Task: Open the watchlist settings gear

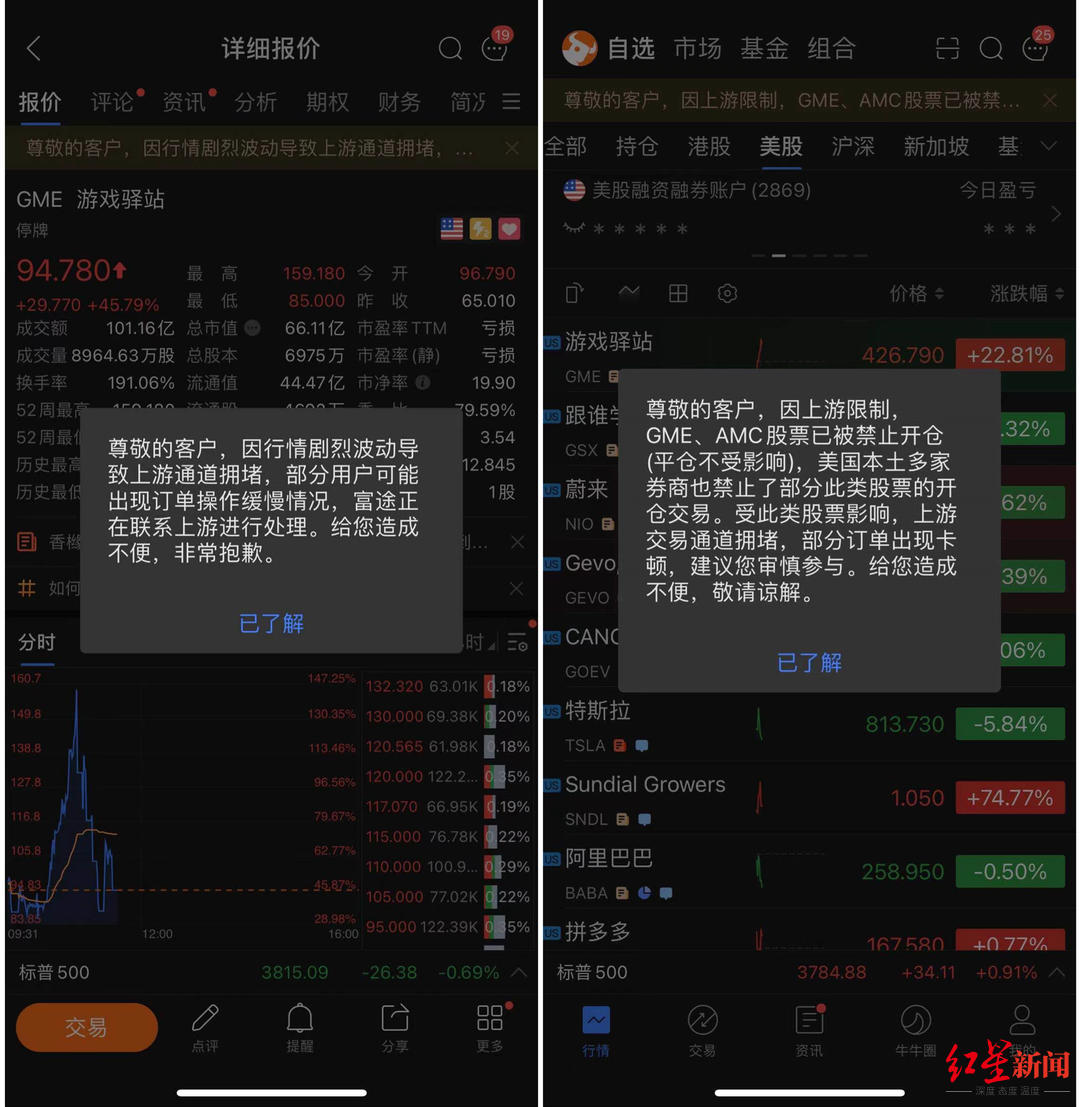Action: (x=727, y=293)
